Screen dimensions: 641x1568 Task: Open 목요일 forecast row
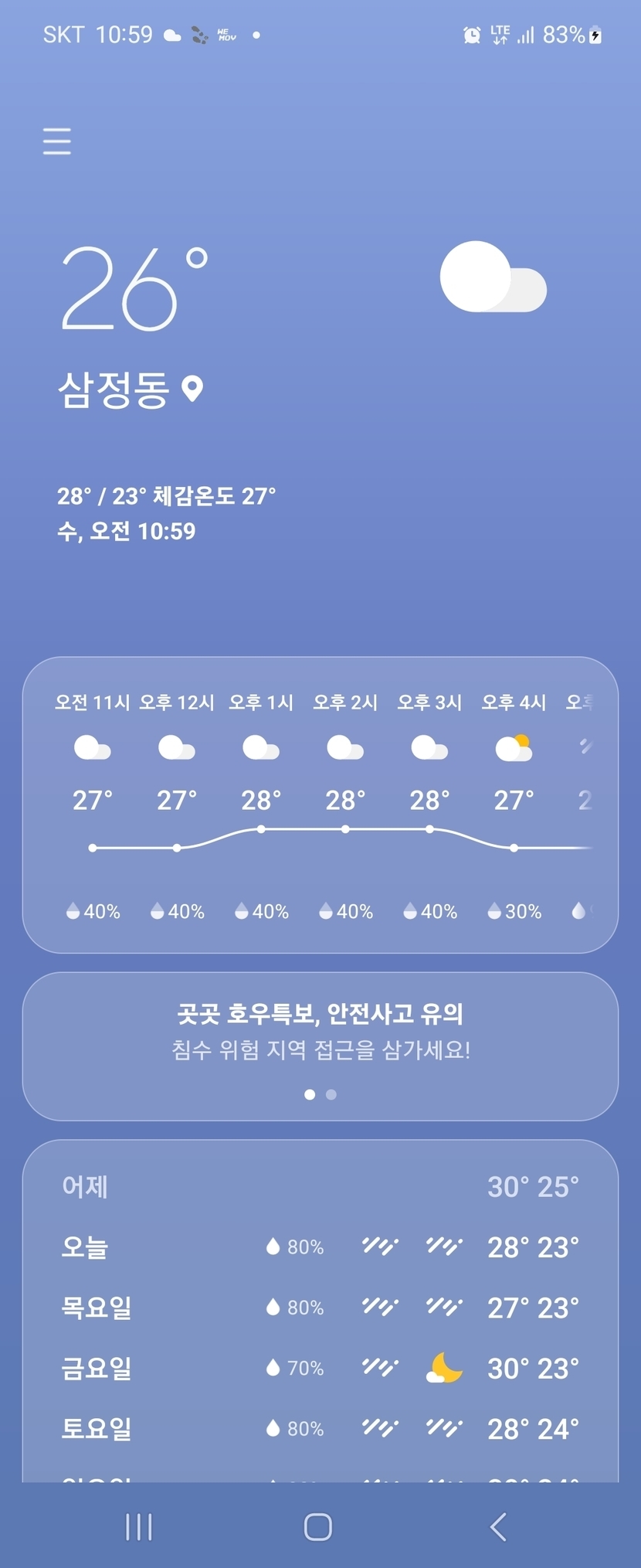point(320,1308)
